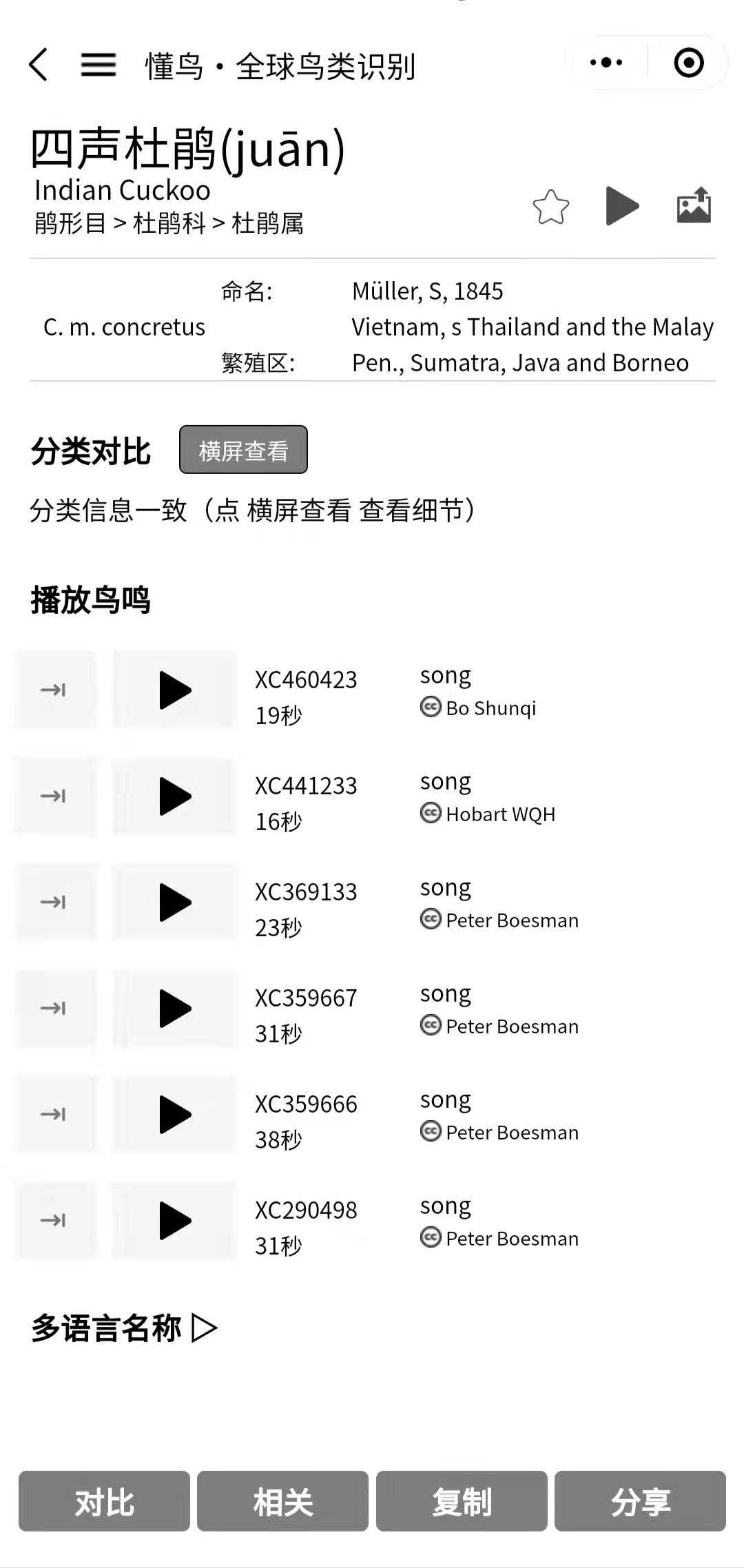The image size is (744, 1568).
Task: Open the image share icon
Action: [694, 206]
